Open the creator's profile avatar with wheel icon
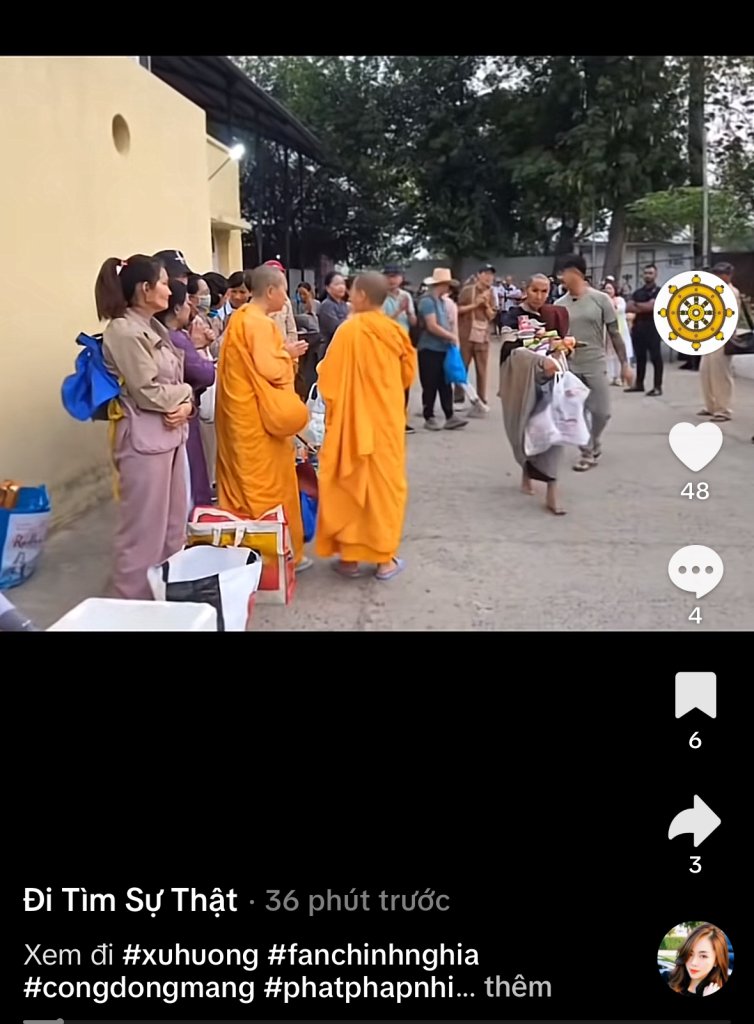 [695, 313]
